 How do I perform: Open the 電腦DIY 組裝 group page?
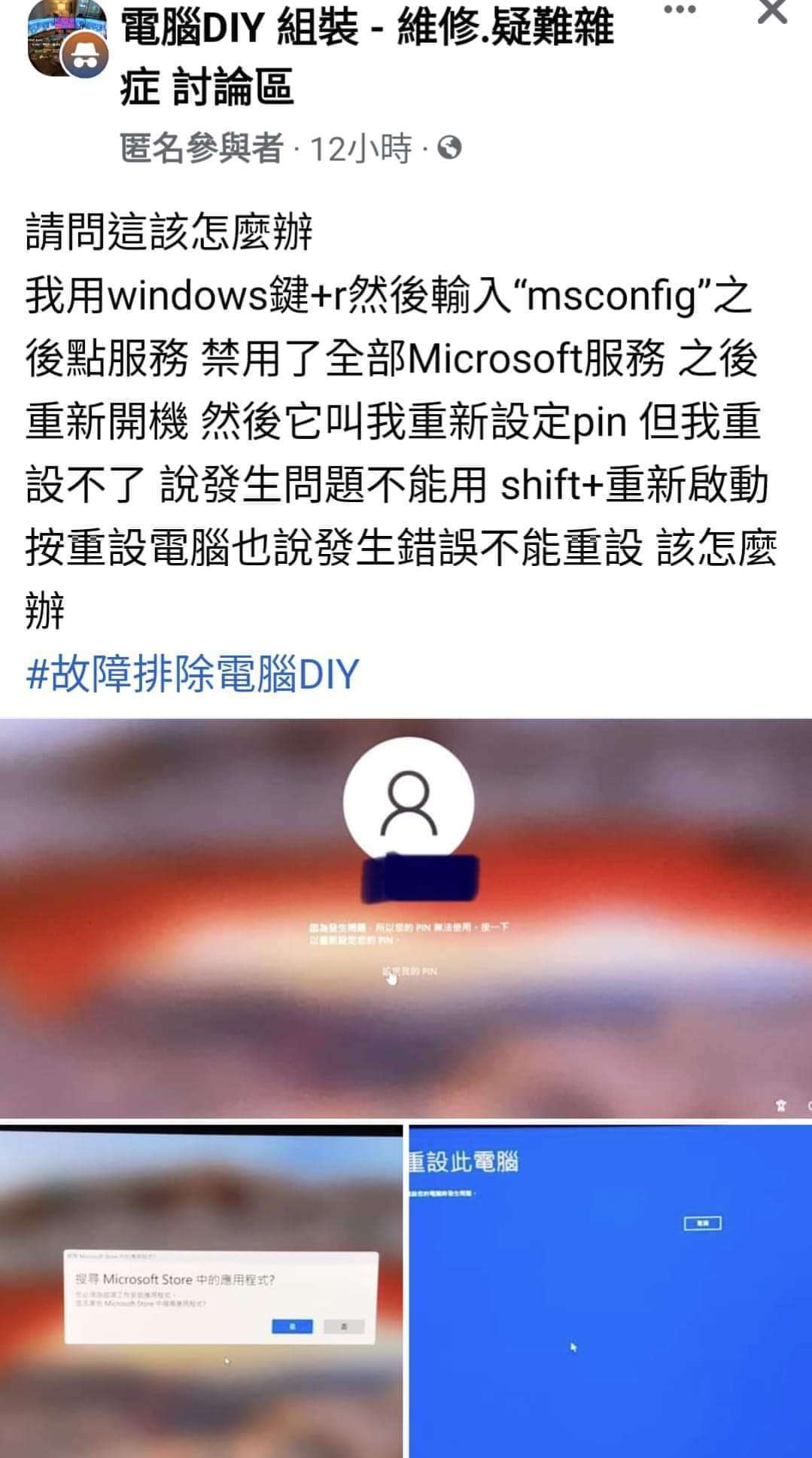(366, 57)
